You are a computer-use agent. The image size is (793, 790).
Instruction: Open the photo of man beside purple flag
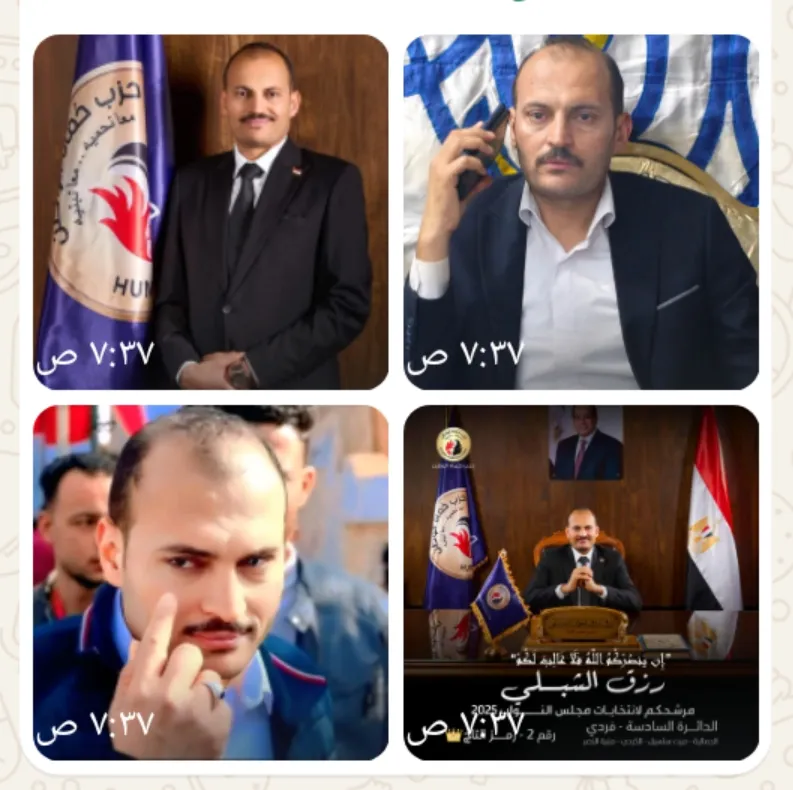210,212
